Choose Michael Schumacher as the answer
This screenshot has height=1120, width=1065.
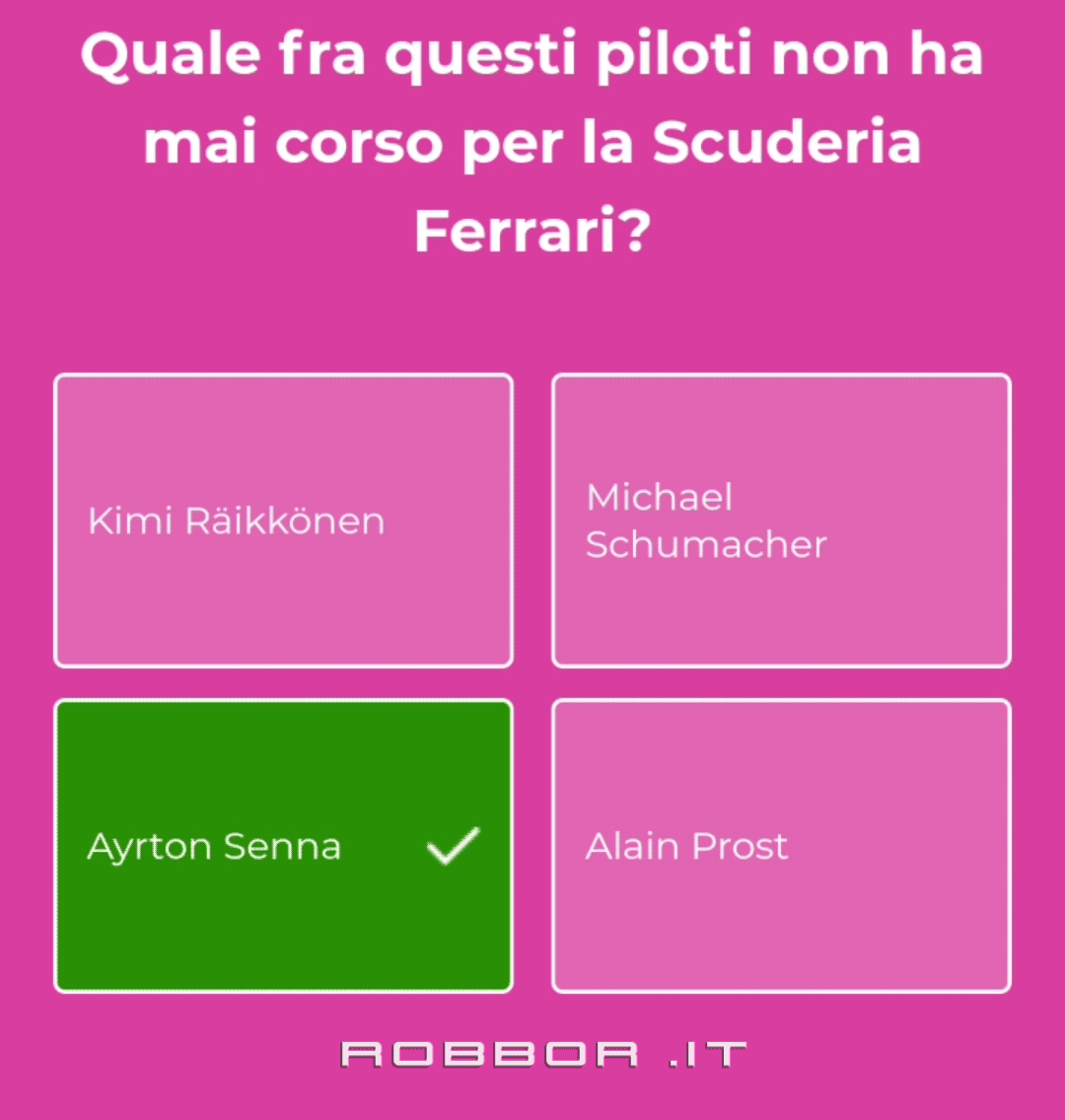[781, 521]
